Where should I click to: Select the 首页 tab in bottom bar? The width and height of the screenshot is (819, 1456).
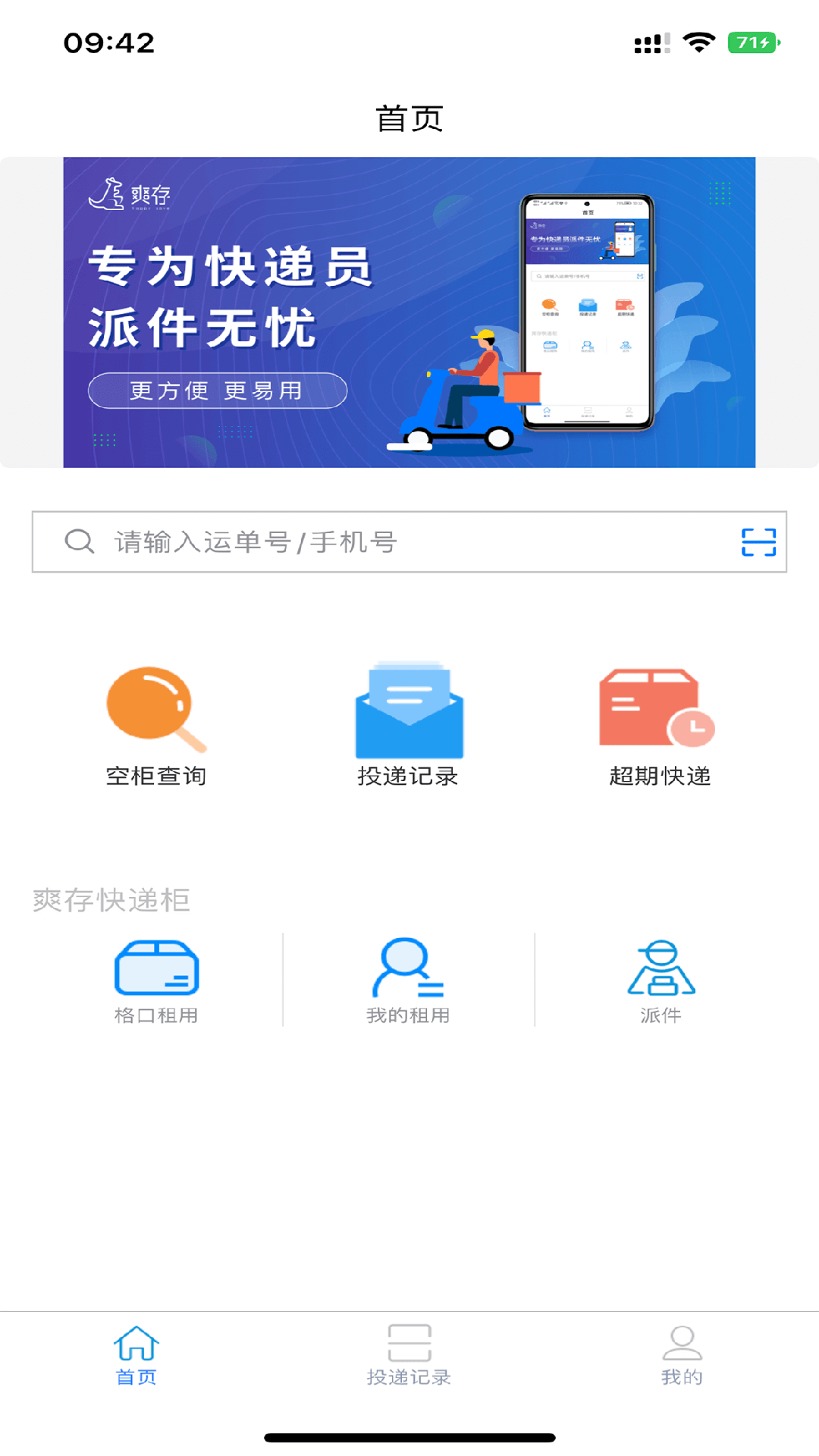[x=137, y=1357]
